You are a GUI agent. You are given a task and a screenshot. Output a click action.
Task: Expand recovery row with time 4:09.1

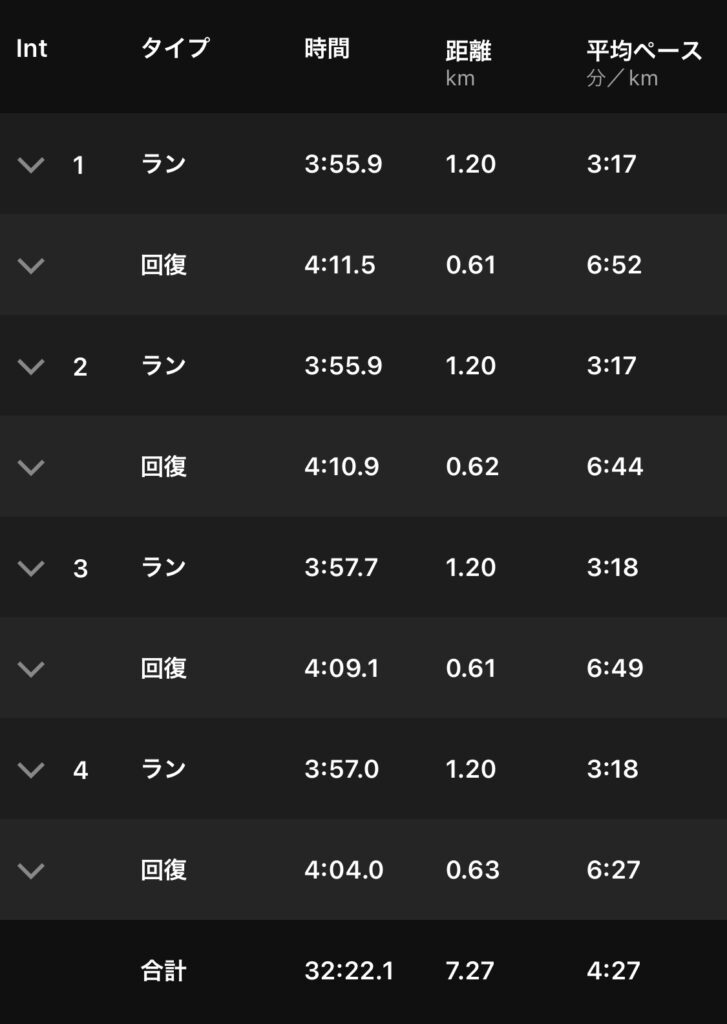click(x=32, y=669)
